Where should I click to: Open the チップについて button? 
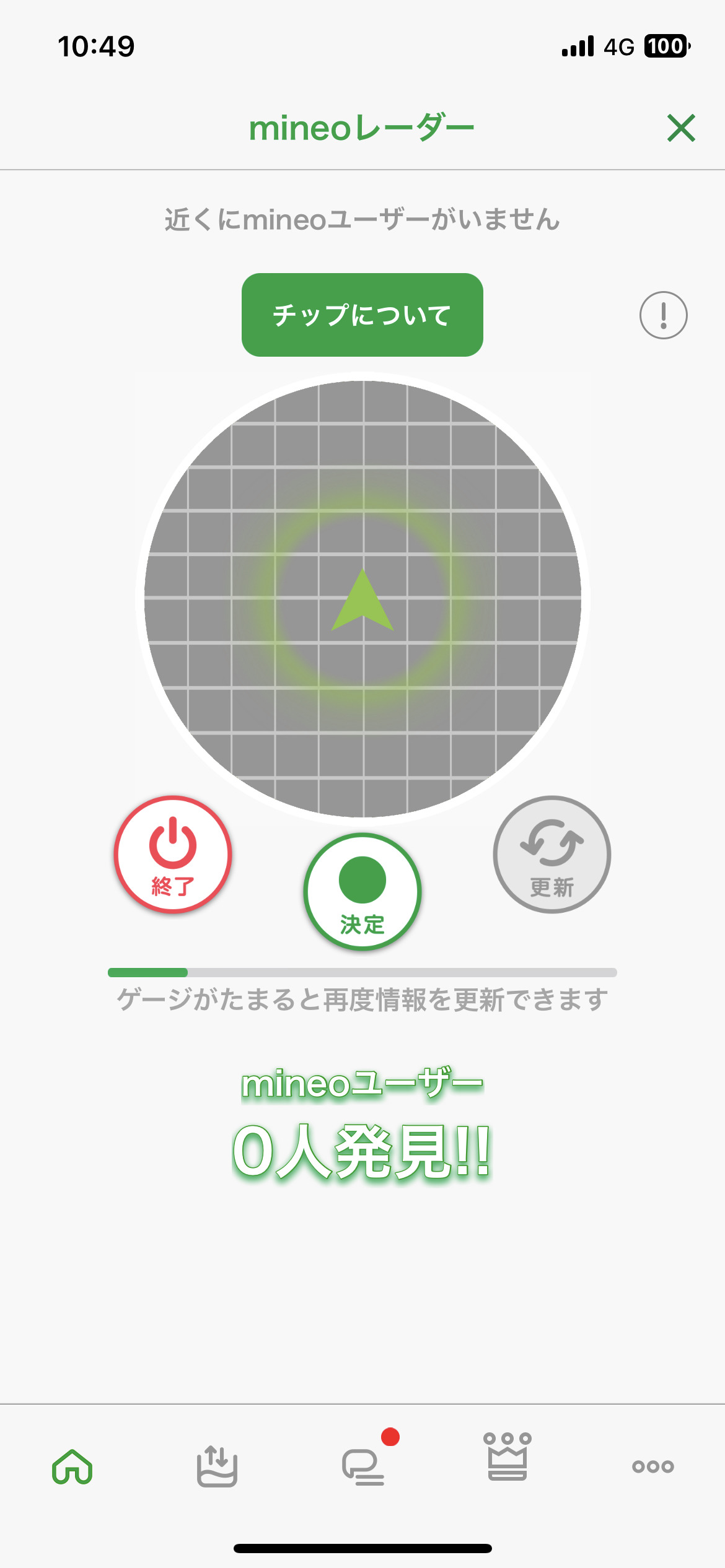(362, 315)
